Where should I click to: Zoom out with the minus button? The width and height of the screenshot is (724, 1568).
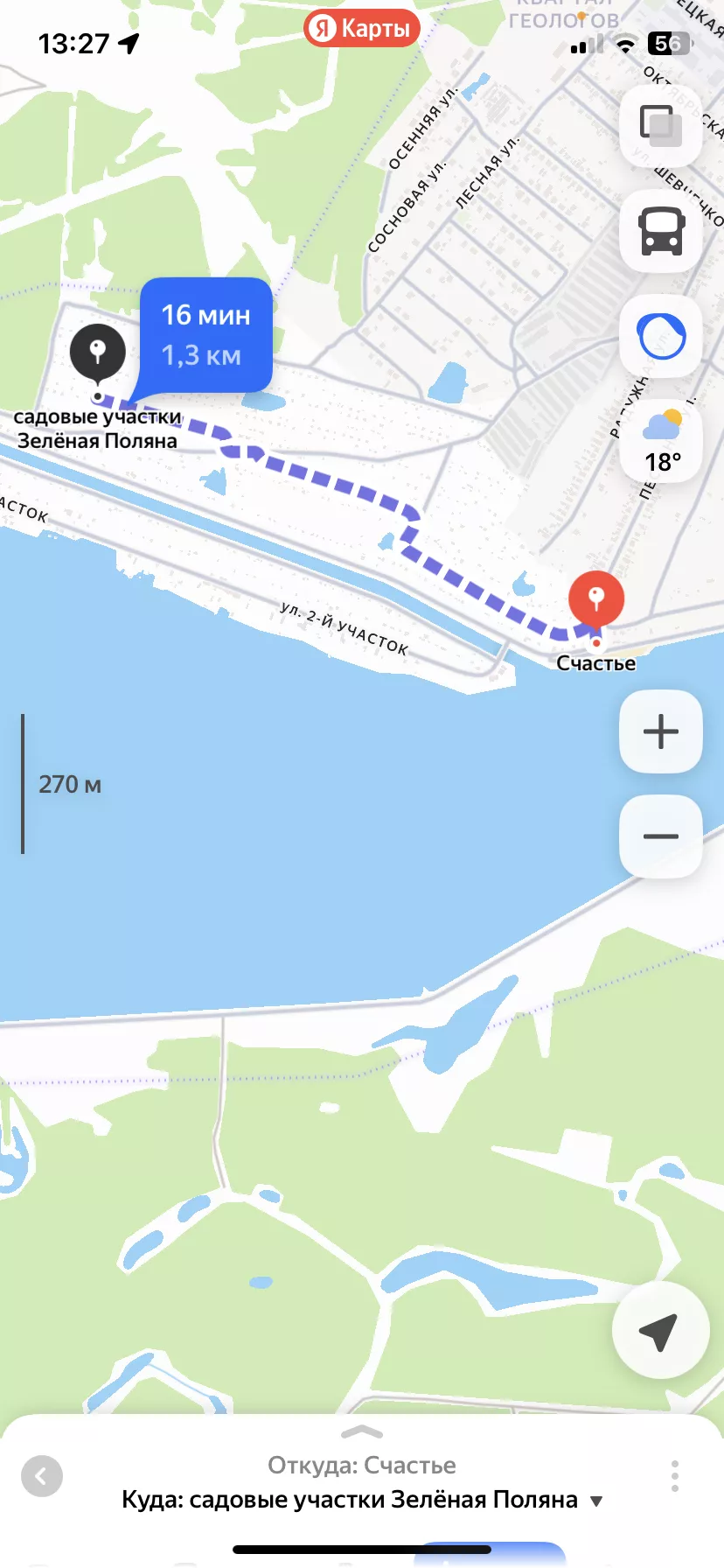(x=661, y=836)
